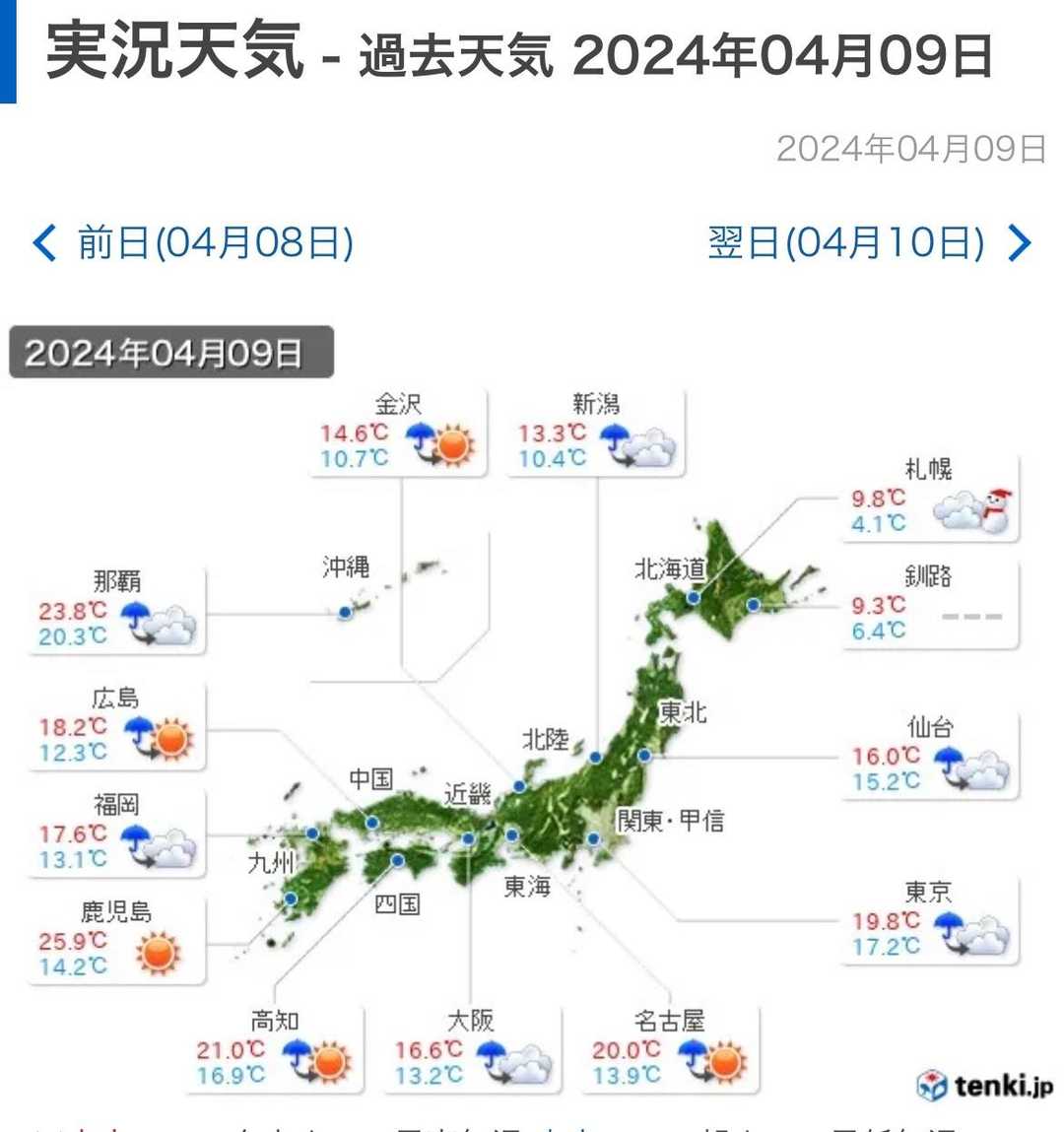Open the 福岡 weather card
Image resolution: width=1064 pixels, height=1132 pixels.
click(x=117, y=833)
